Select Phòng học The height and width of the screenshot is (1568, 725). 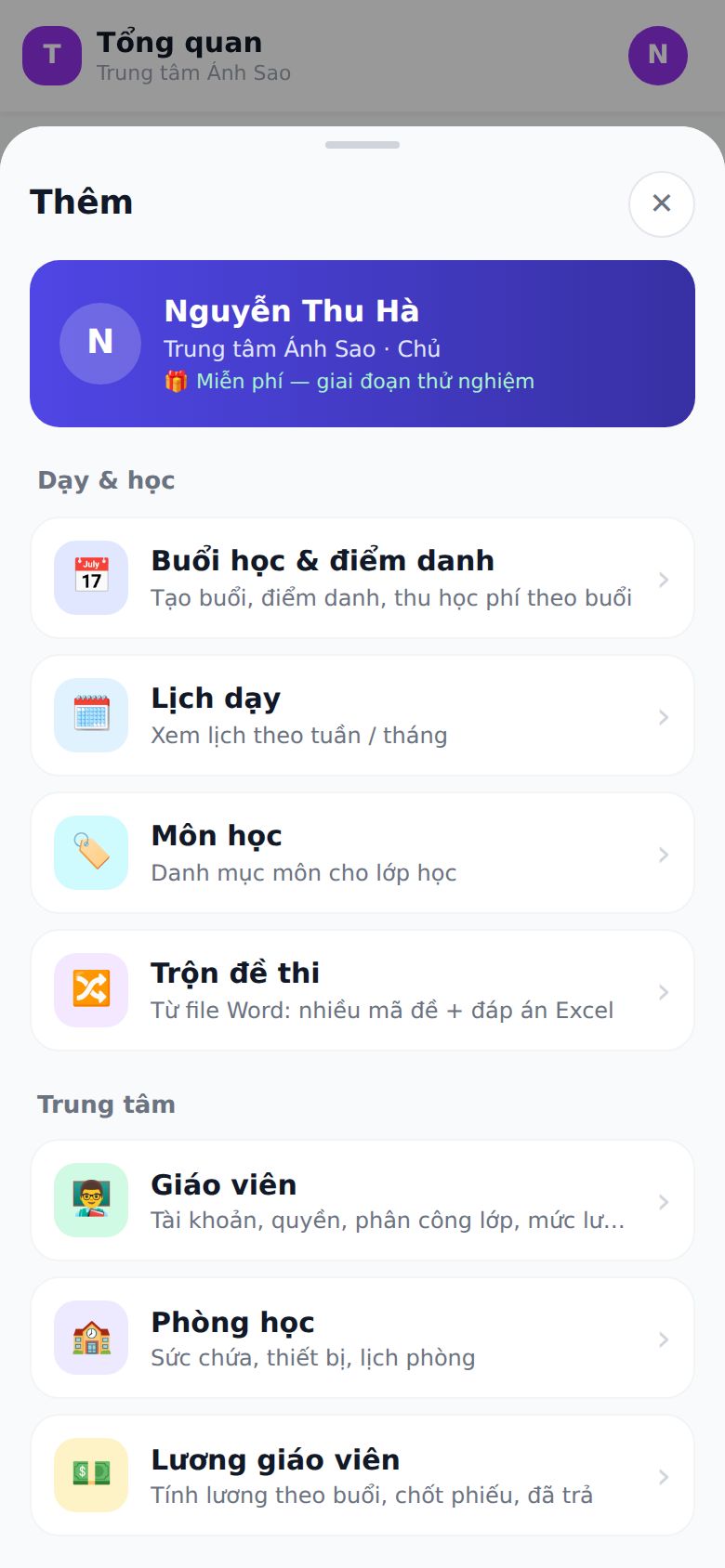point(362,1338)
